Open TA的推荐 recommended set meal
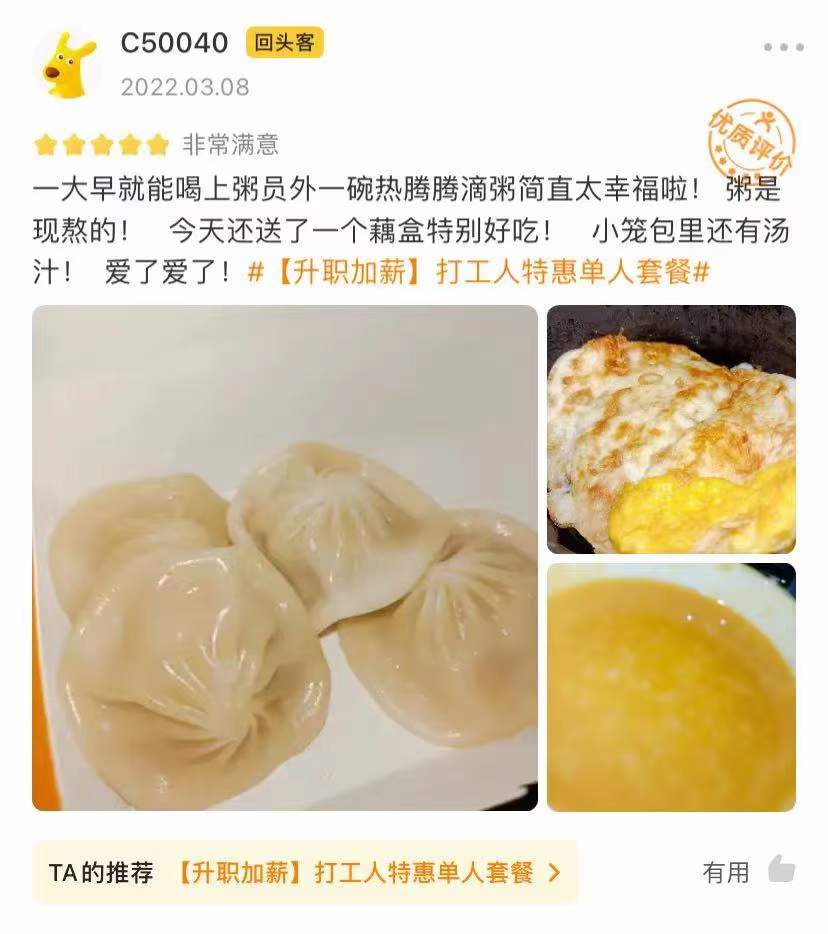Screen dimensions: 828x934 [306, 872]
